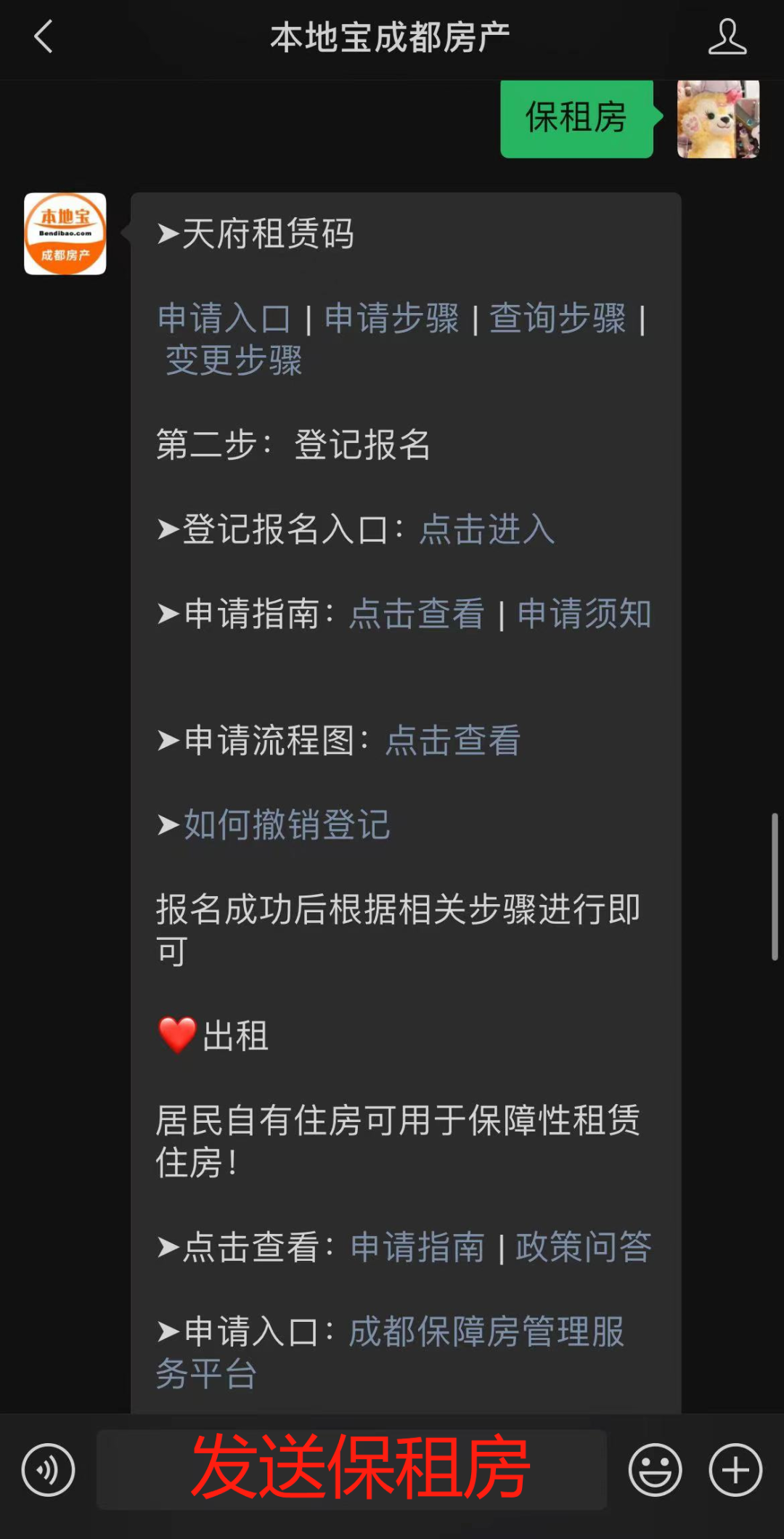The width and height of the screenshot is (784, 1539).
Task: Open the 申请须知 link
Action: click(584, 614)
